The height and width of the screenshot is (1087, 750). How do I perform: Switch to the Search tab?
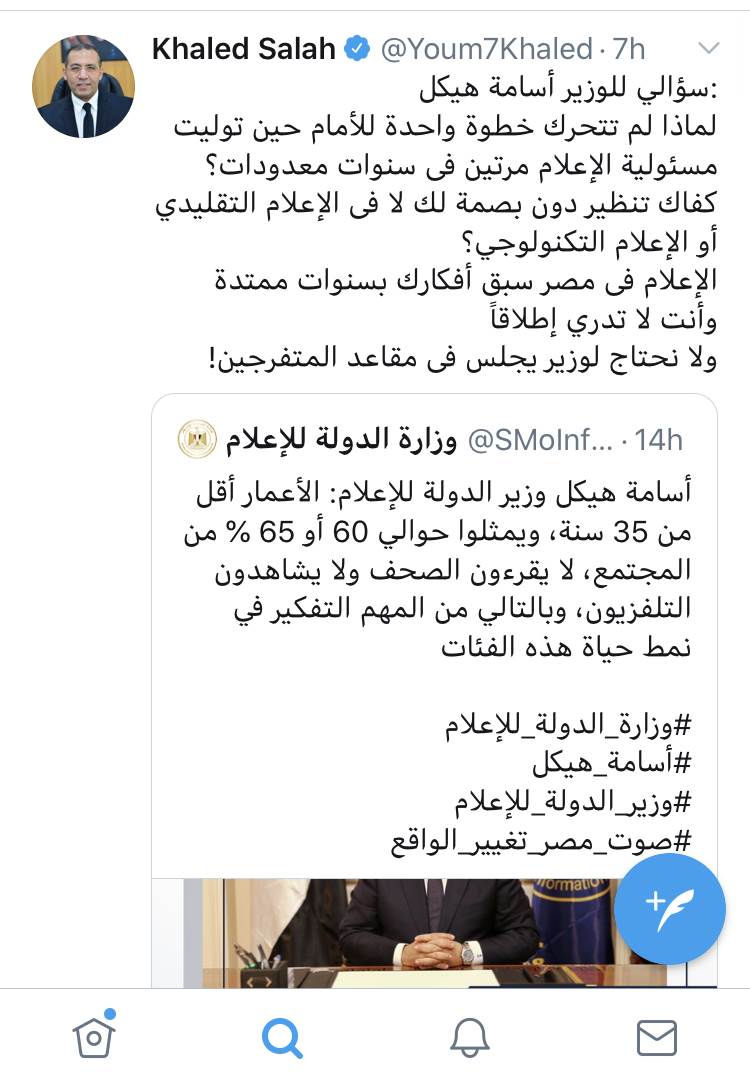tap(282, 1038)
